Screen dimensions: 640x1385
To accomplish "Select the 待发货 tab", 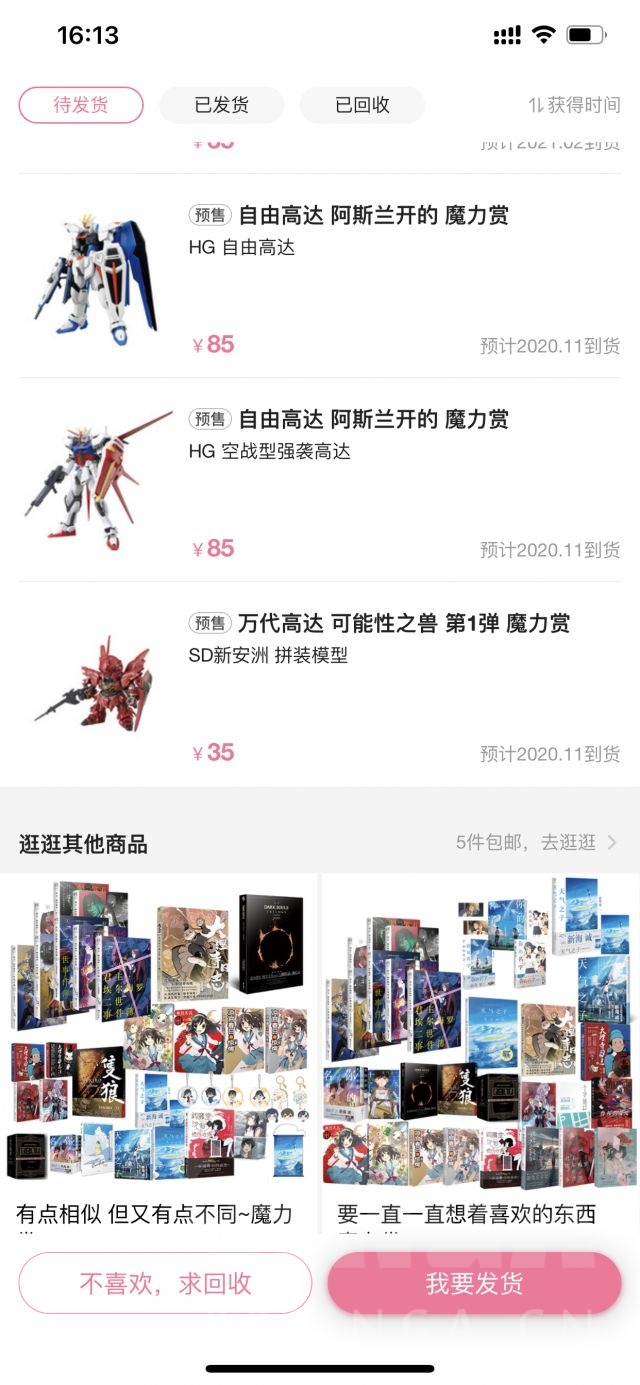I will (81, 105).
